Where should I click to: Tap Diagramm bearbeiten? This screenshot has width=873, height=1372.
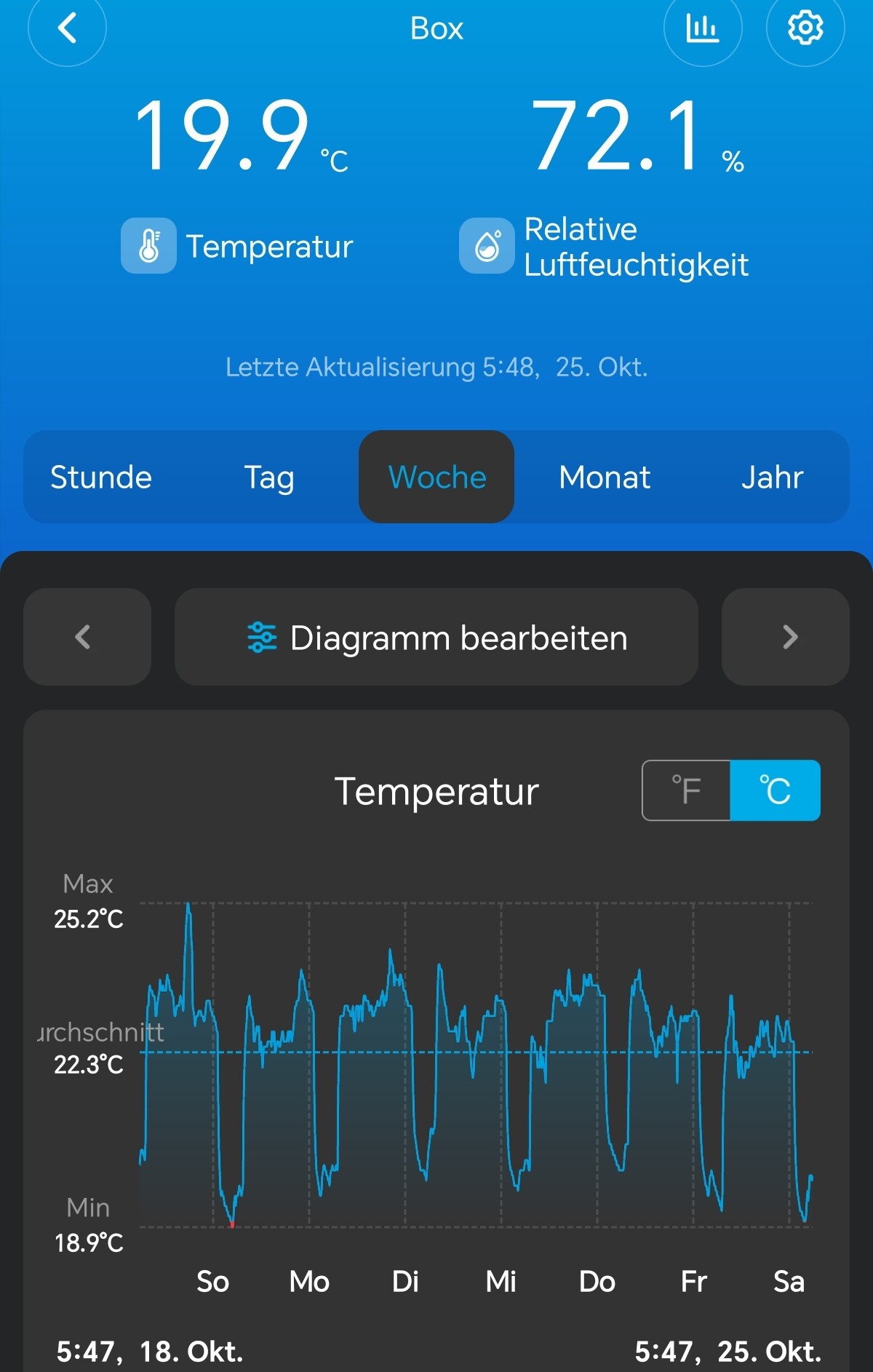436,637
